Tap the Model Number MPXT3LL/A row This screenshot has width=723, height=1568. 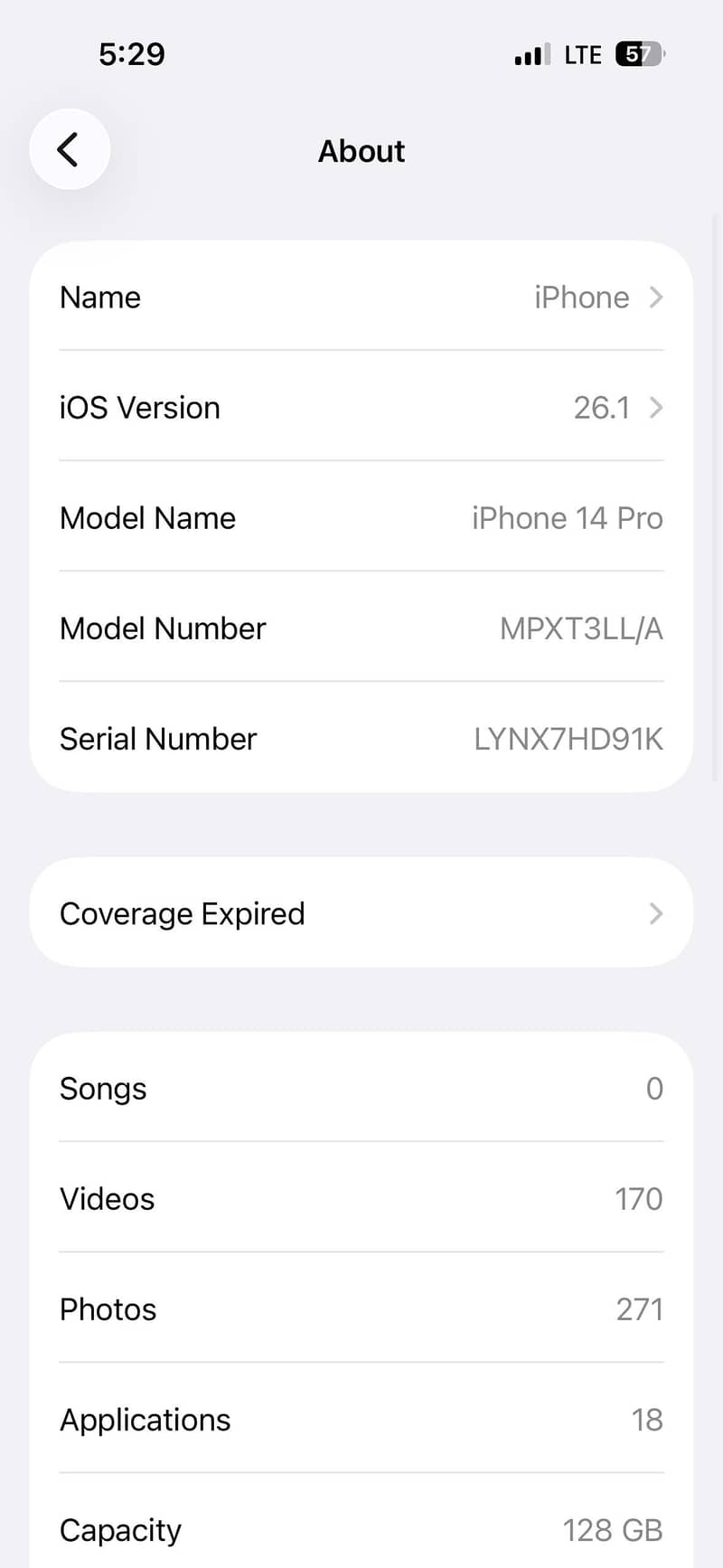pos(361,628)
